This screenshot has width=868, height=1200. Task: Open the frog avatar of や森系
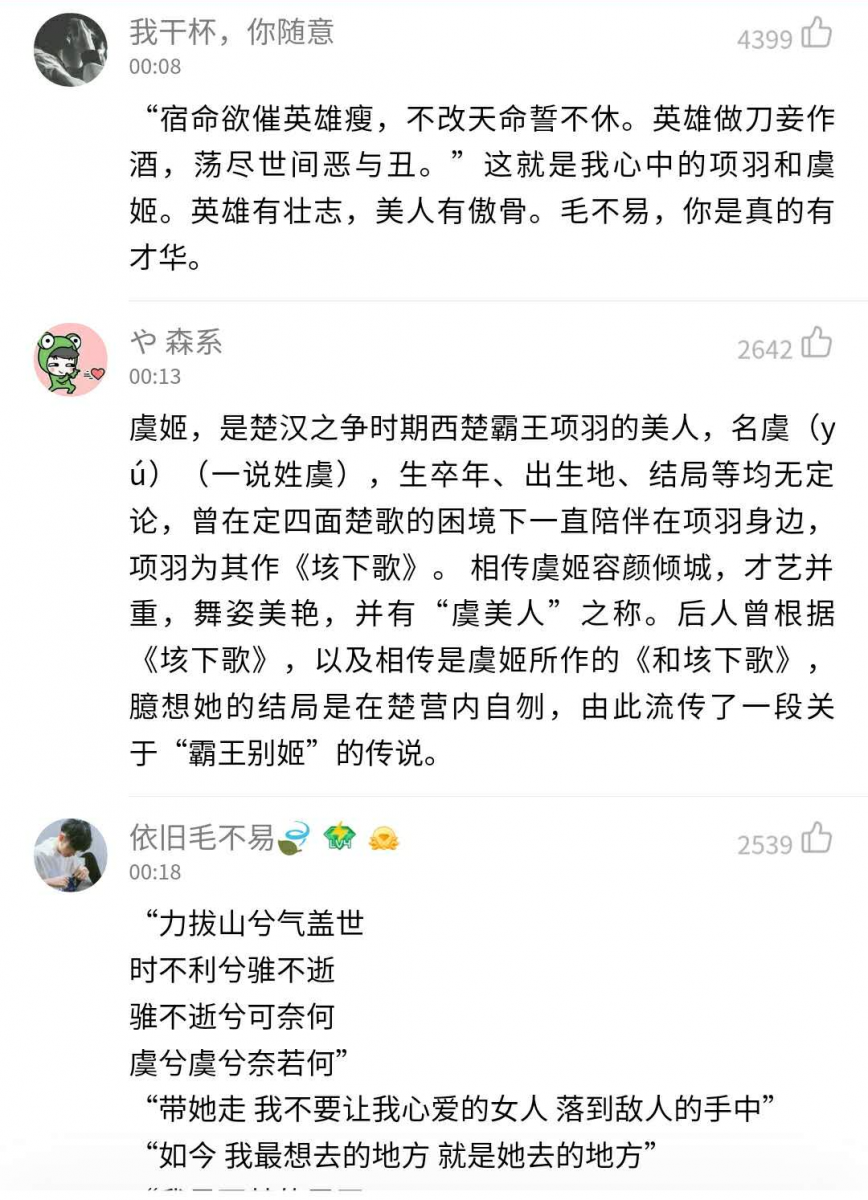pyautogui.click(x=71, y=359)
